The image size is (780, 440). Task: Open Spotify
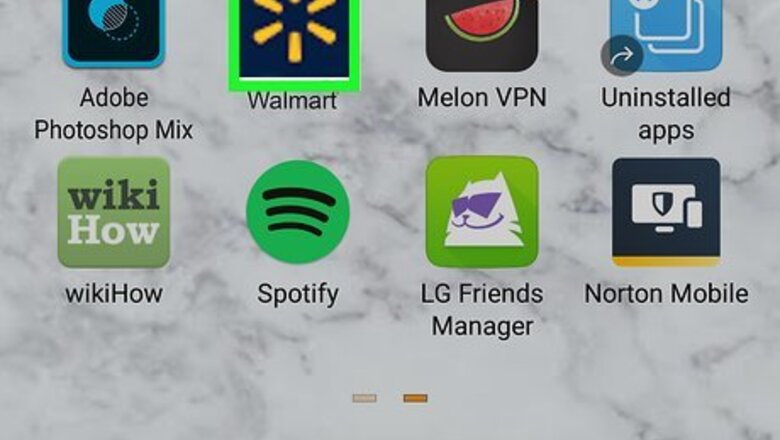(298, 213)
